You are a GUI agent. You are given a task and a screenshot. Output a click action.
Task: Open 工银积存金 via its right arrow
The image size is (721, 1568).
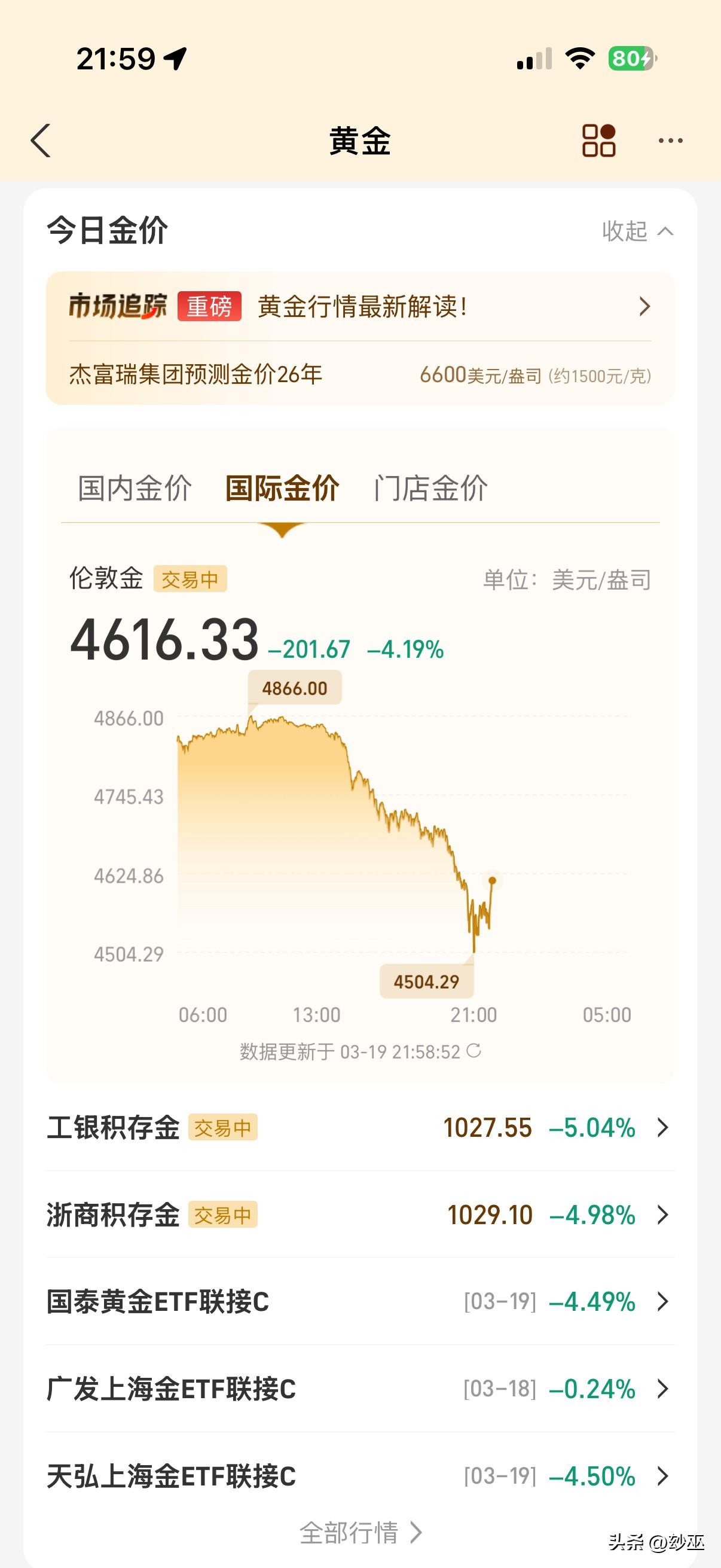[662, 1128]
